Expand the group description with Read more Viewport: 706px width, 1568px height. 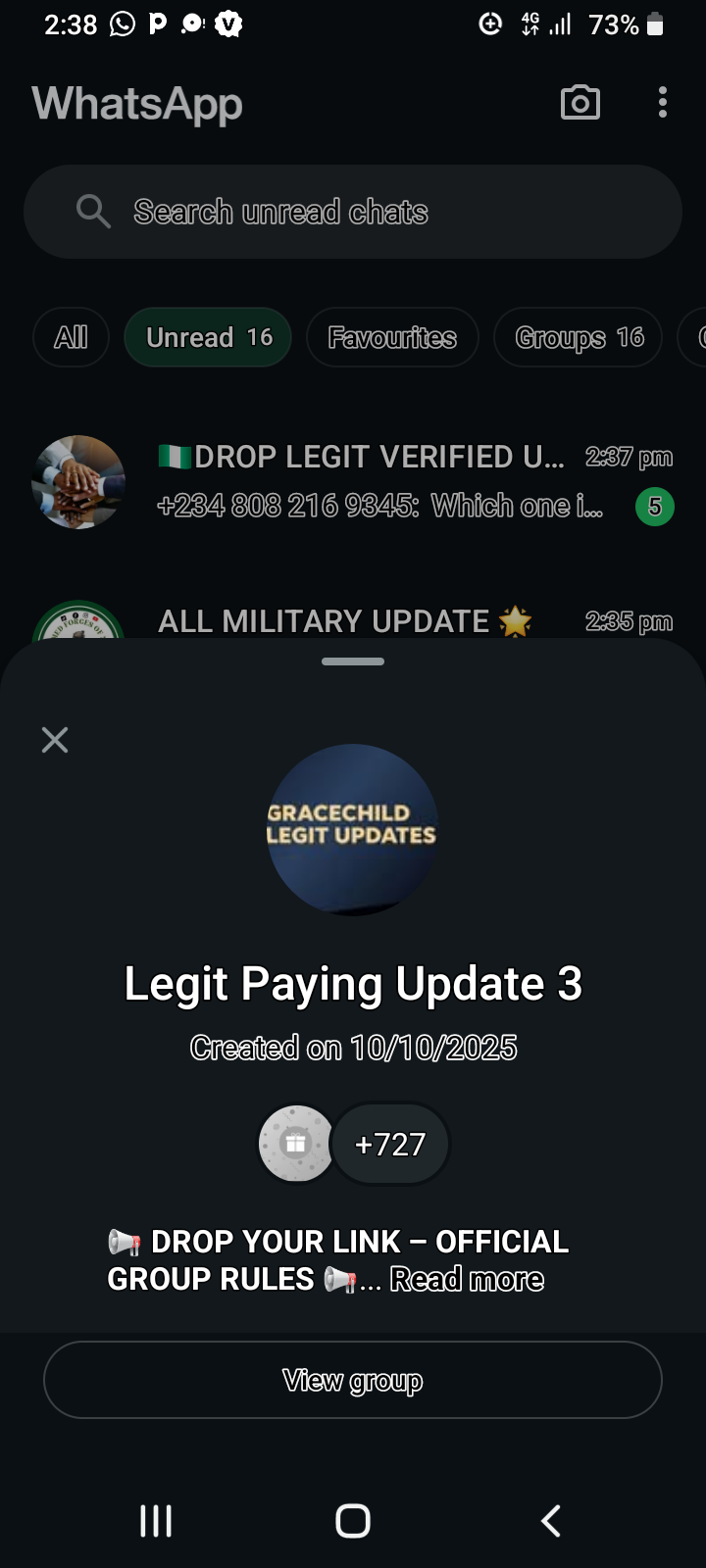click(467, 1279)
